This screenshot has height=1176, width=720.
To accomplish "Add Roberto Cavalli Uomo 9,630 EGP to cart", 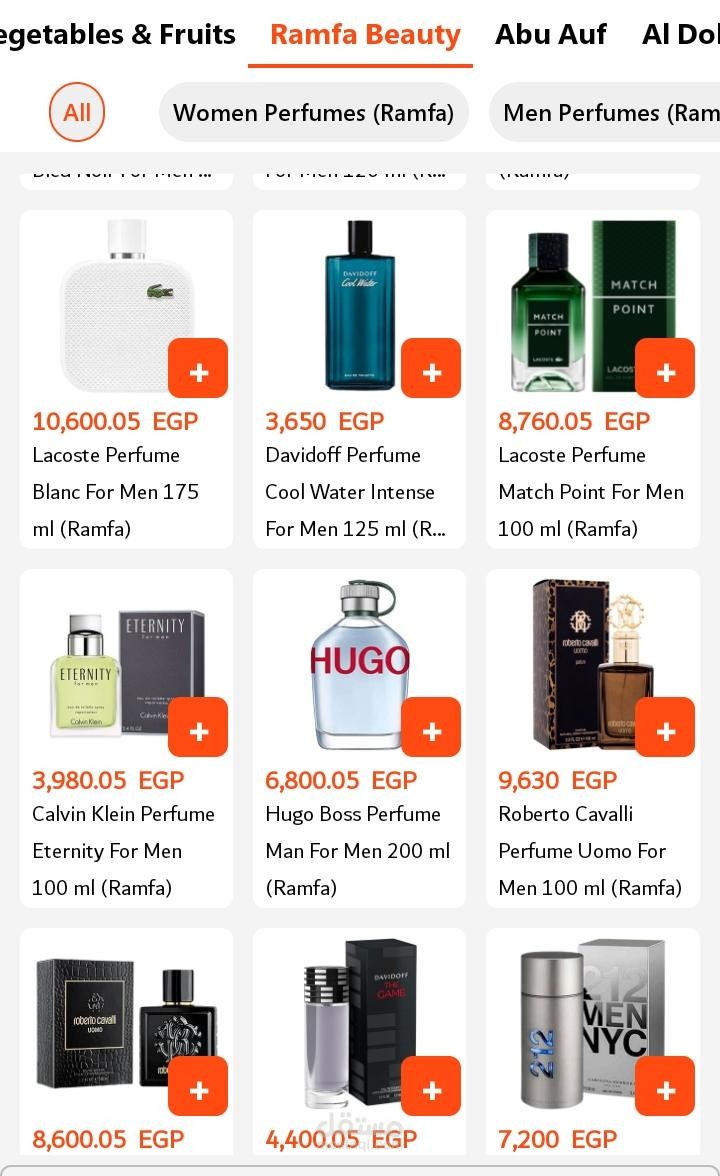I will point(665,727).
